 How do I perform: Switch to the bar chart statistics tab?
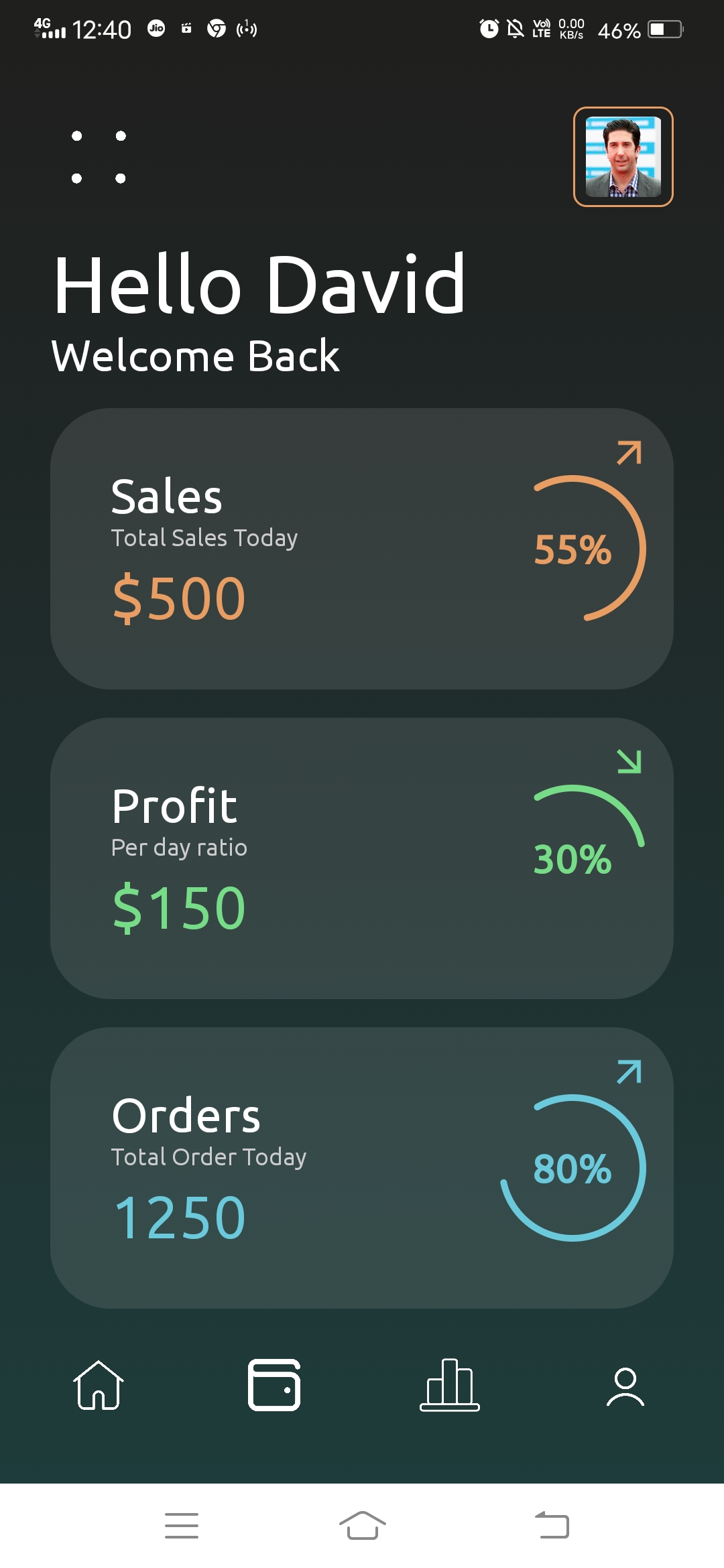tap(450, 1385)
